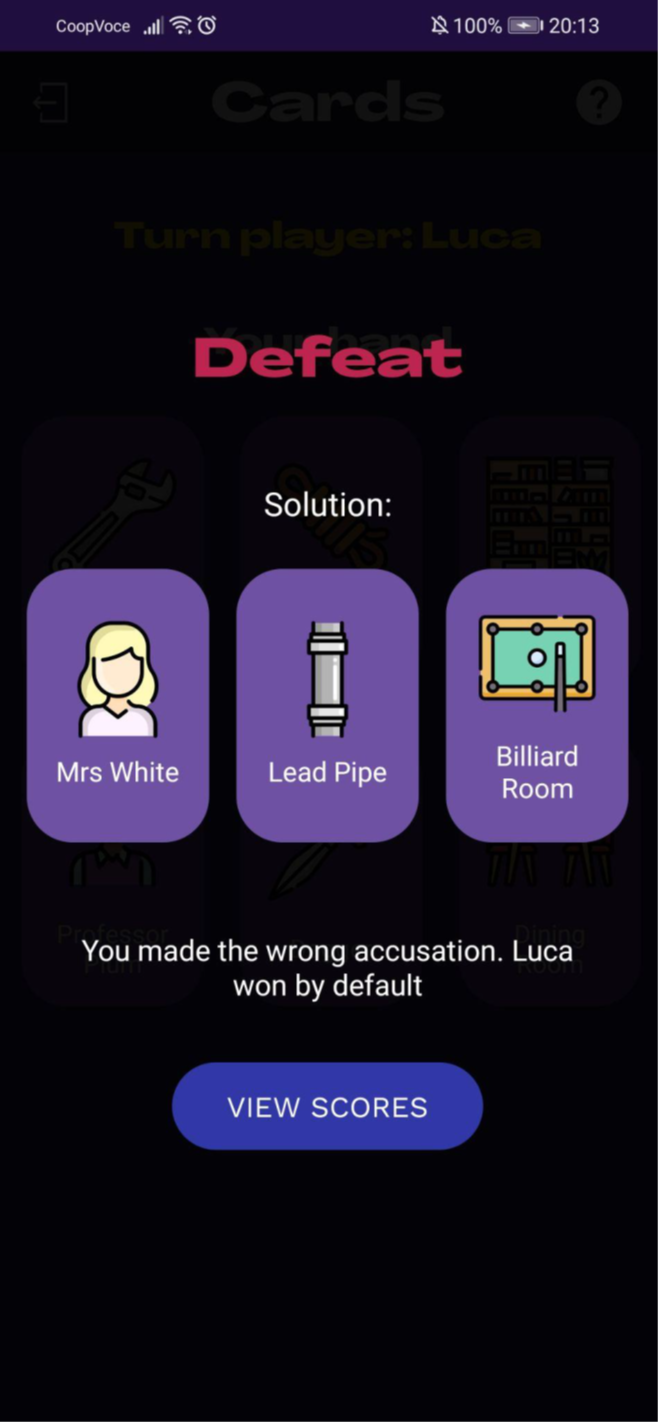The image size is (658, 1422).
Task: Tap the View Scores button
Action: [x=327, y=1106]
